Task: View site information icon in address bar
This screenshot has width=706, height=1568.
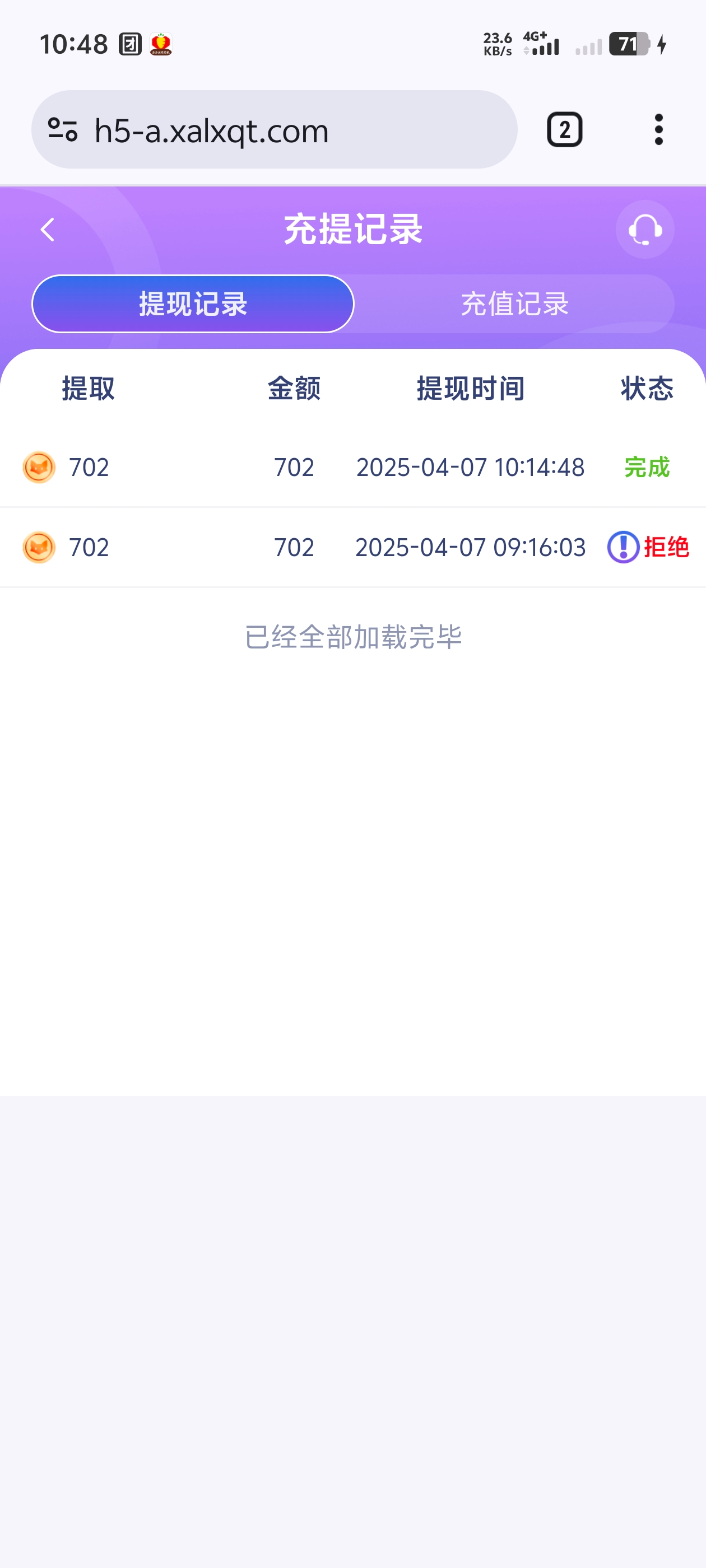Action: click(63, 130)
